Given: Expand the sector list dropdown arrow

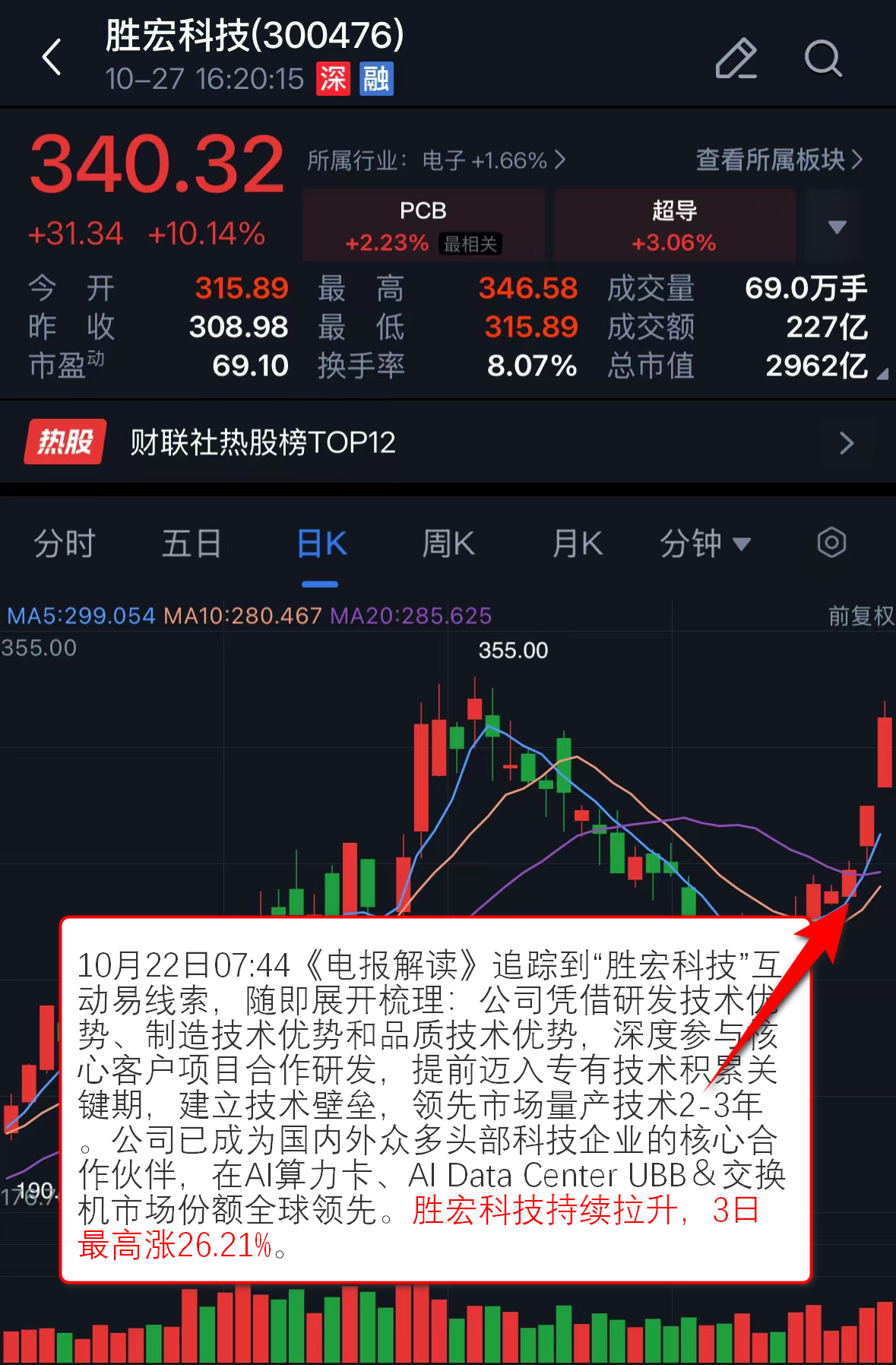Looking at the screenshot, I should point(837,226).
